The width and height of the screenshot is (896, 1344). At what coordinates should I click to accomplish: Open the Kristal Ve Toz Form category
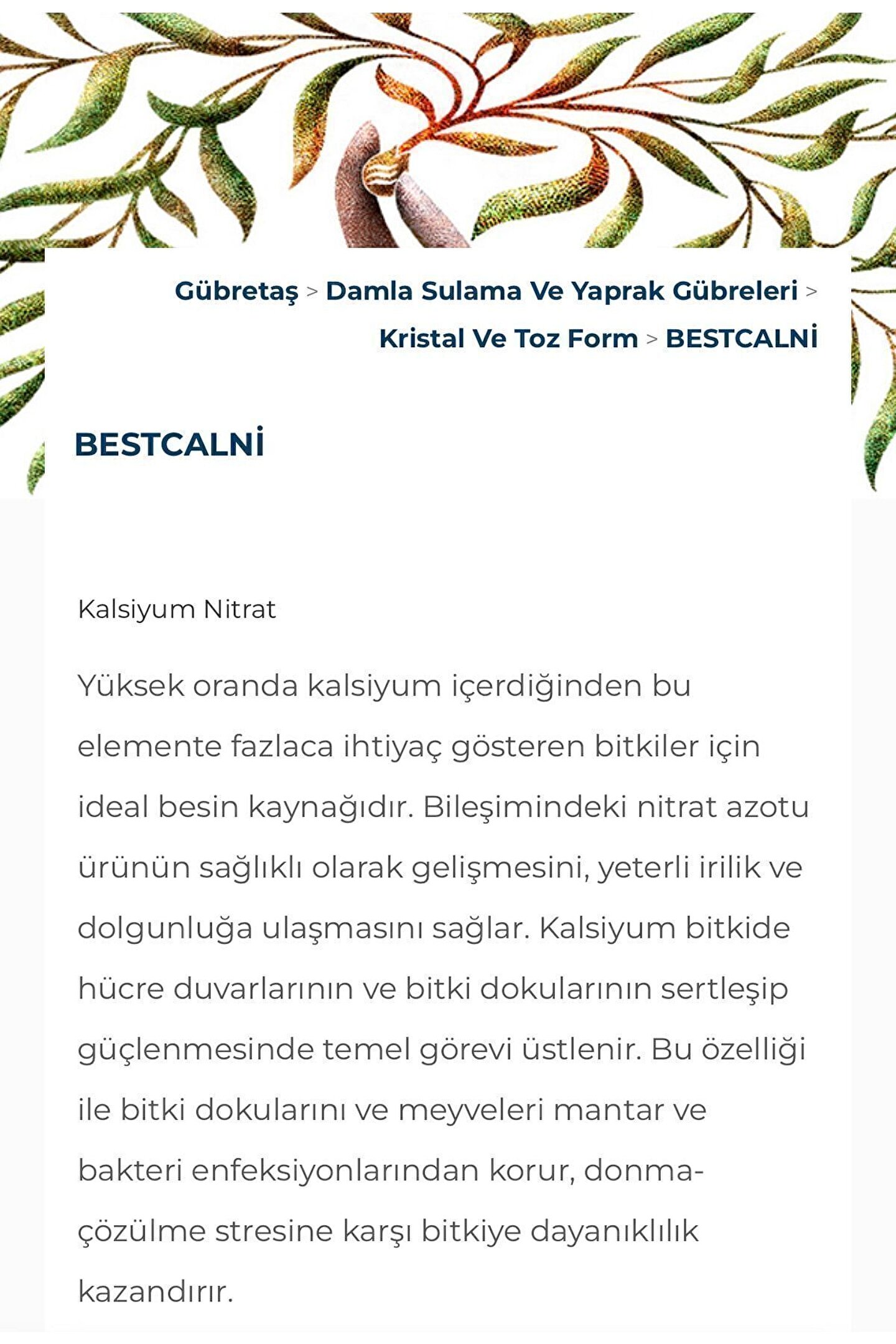508,339
